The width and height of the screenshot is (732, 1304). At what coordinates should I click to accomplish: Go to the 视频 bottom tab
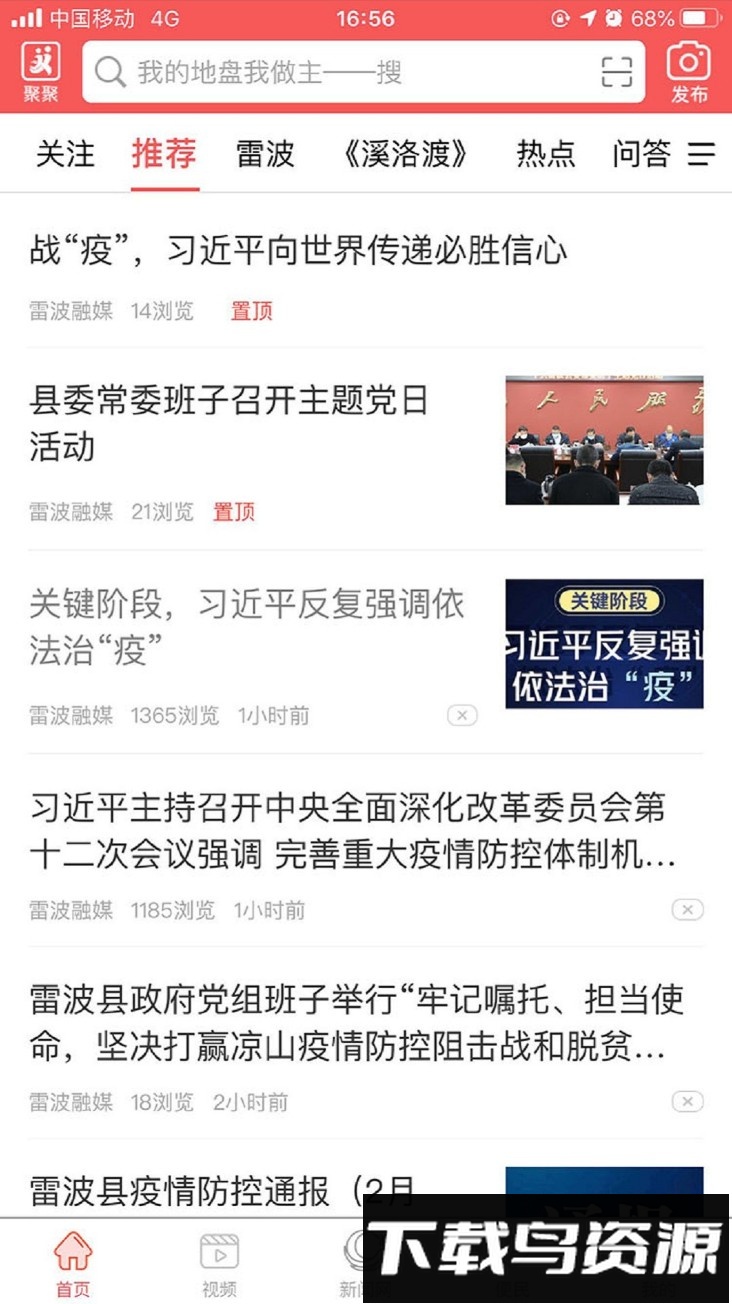click(x=219, y=1262)
